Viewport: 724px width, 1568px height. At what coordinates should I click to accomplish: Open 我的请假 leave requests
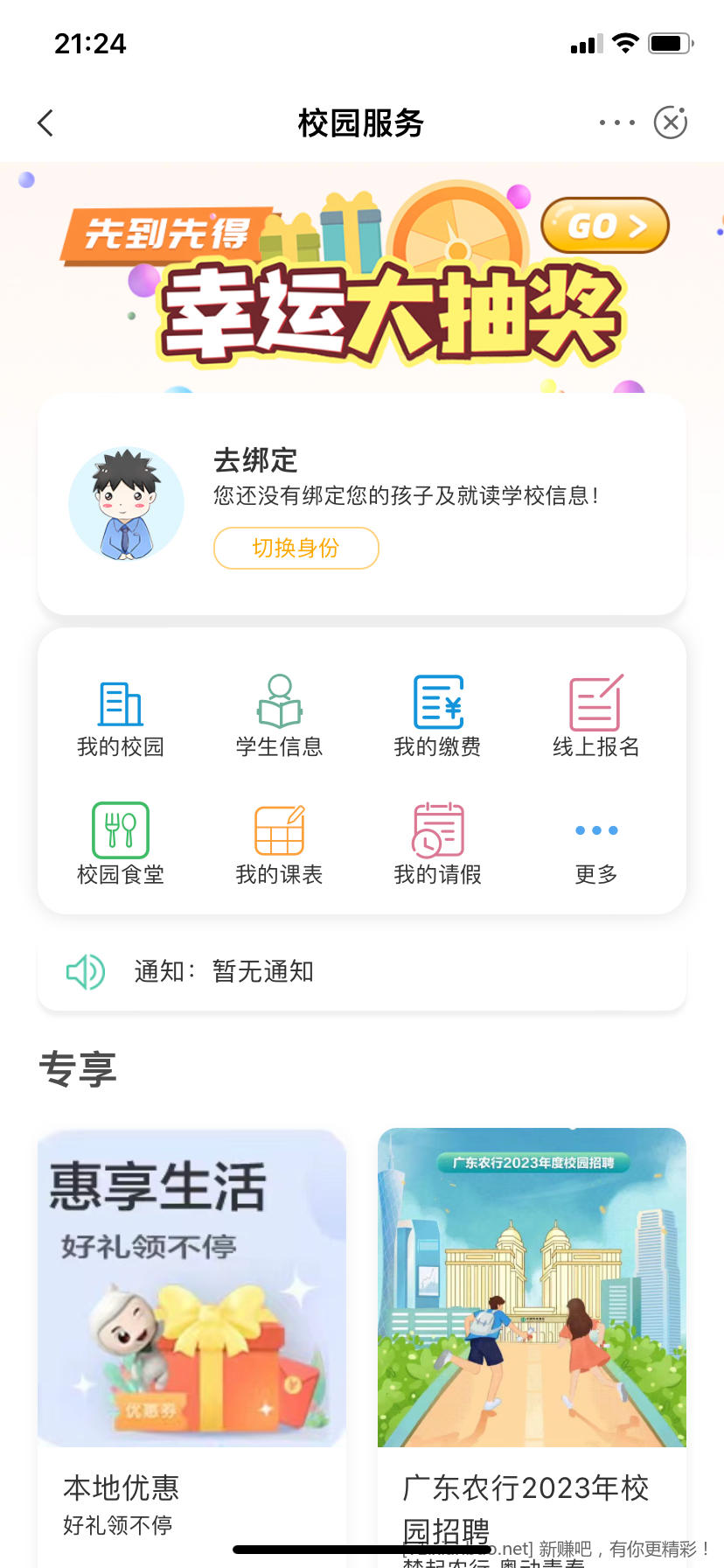(437, 844)
